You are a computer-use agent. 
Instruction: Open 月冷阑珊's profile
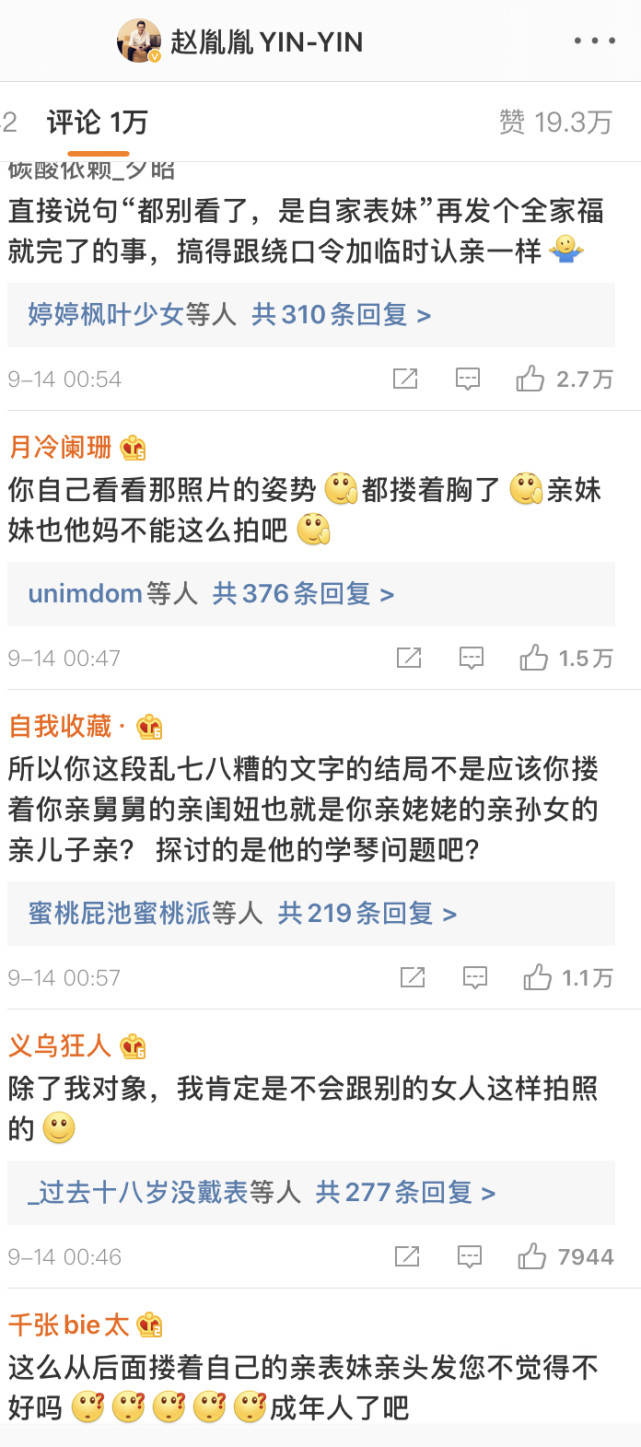click(x=60, y=447)
